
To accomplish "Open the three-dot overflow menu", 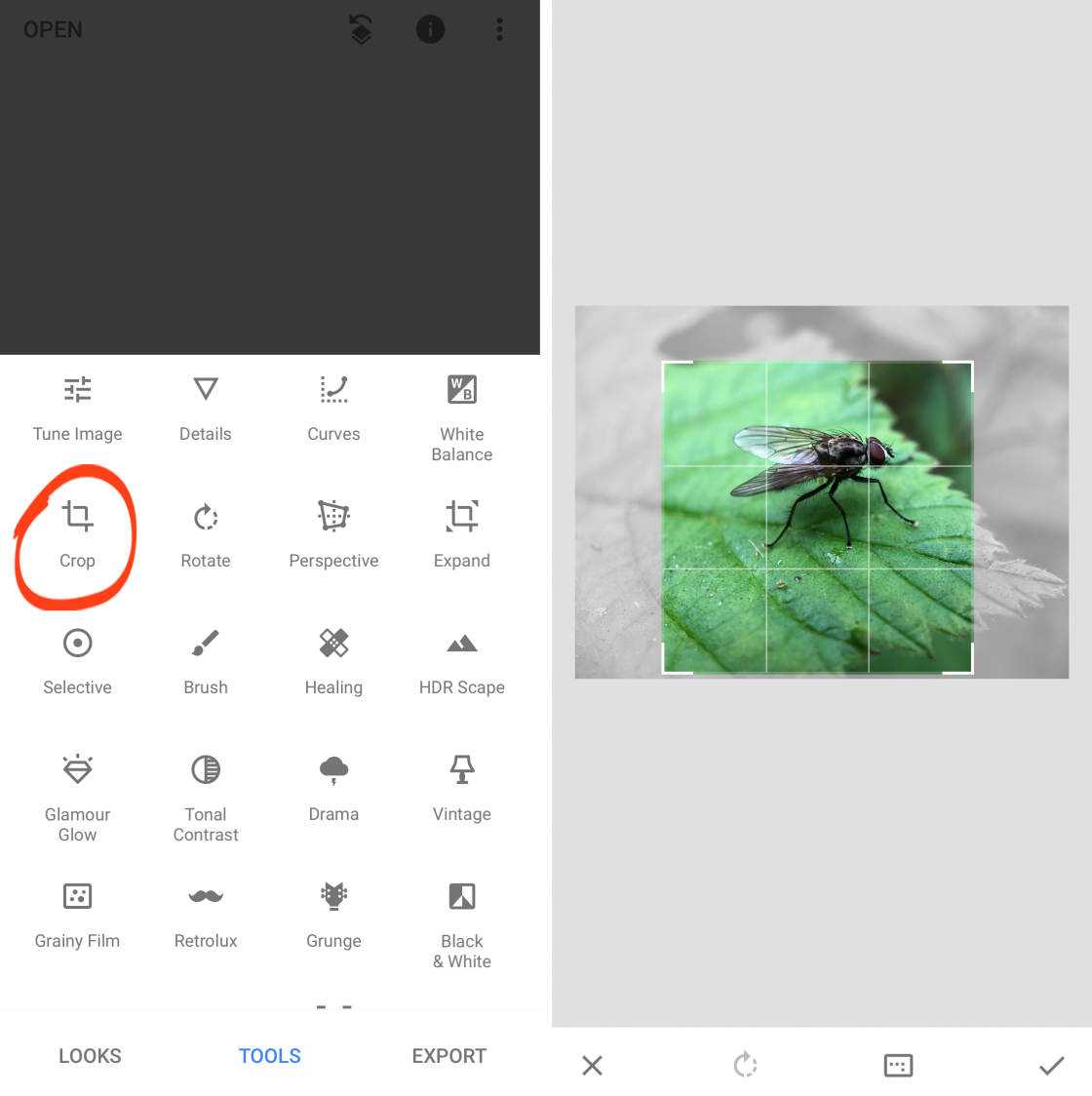I will point(499,30).
